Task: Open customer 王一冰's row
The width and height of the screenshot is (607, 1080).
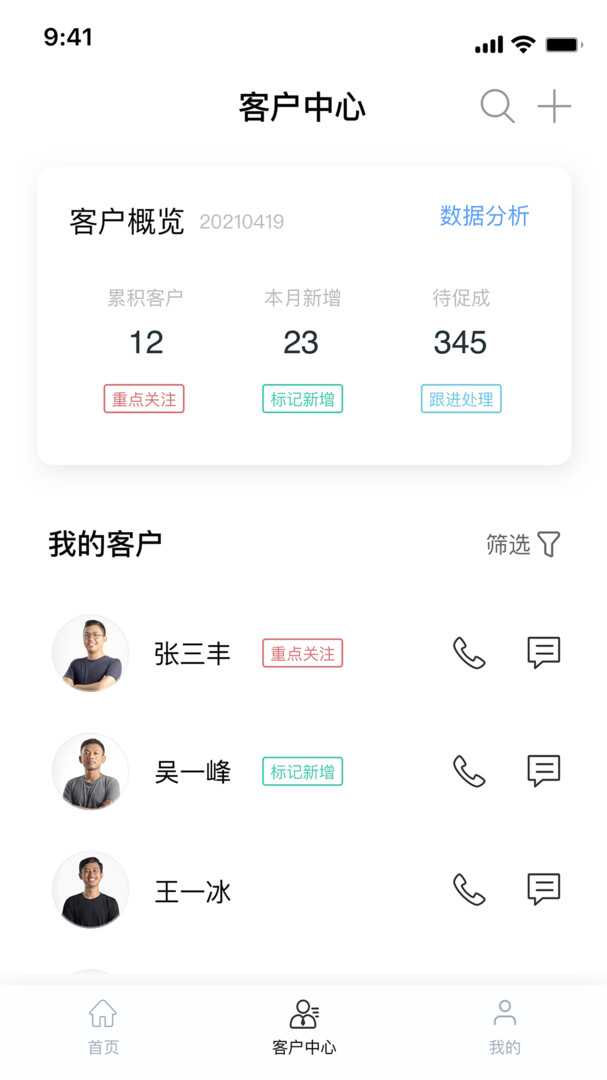Action: click(x=192, y=891)
